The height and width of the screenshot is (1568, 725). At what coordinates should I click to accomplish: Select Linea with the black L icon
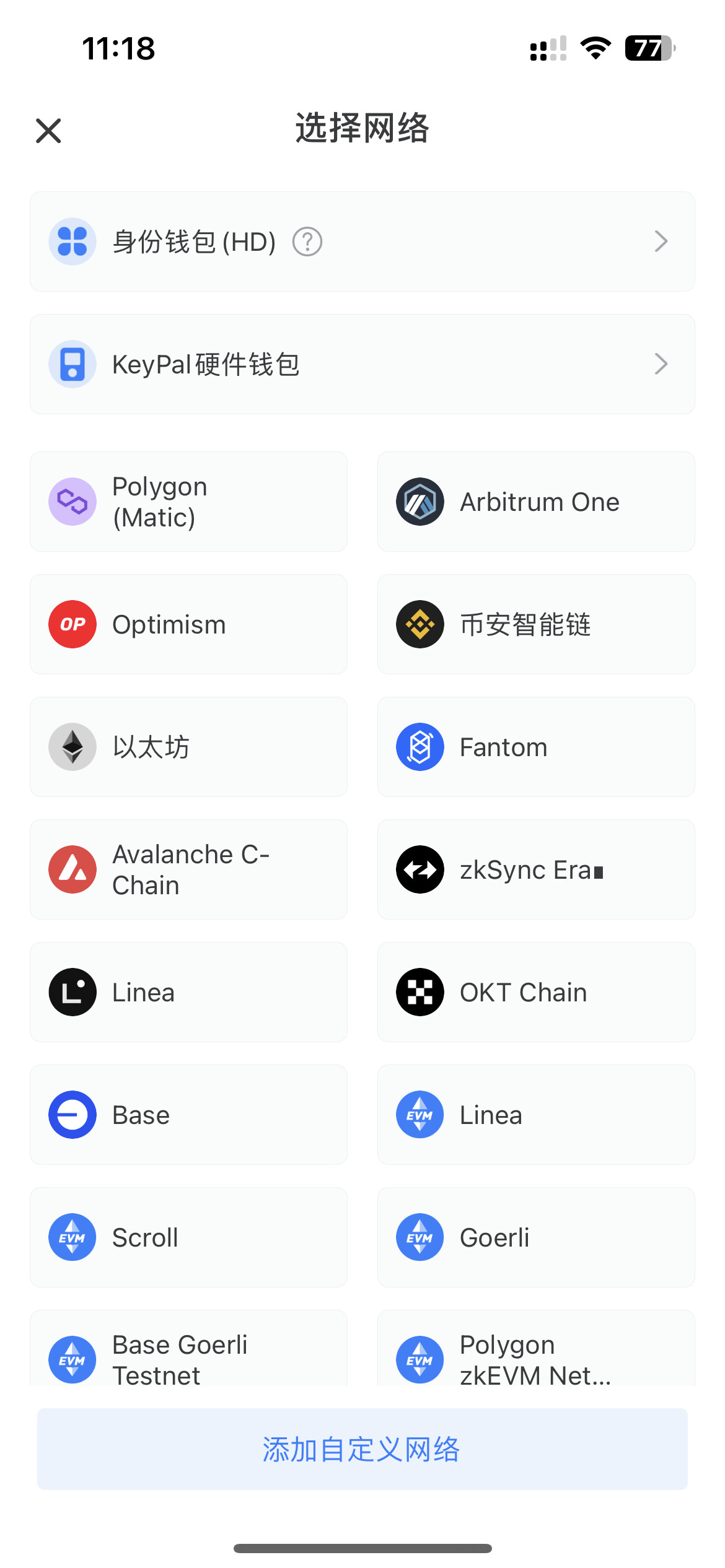[x=188, y=992]
